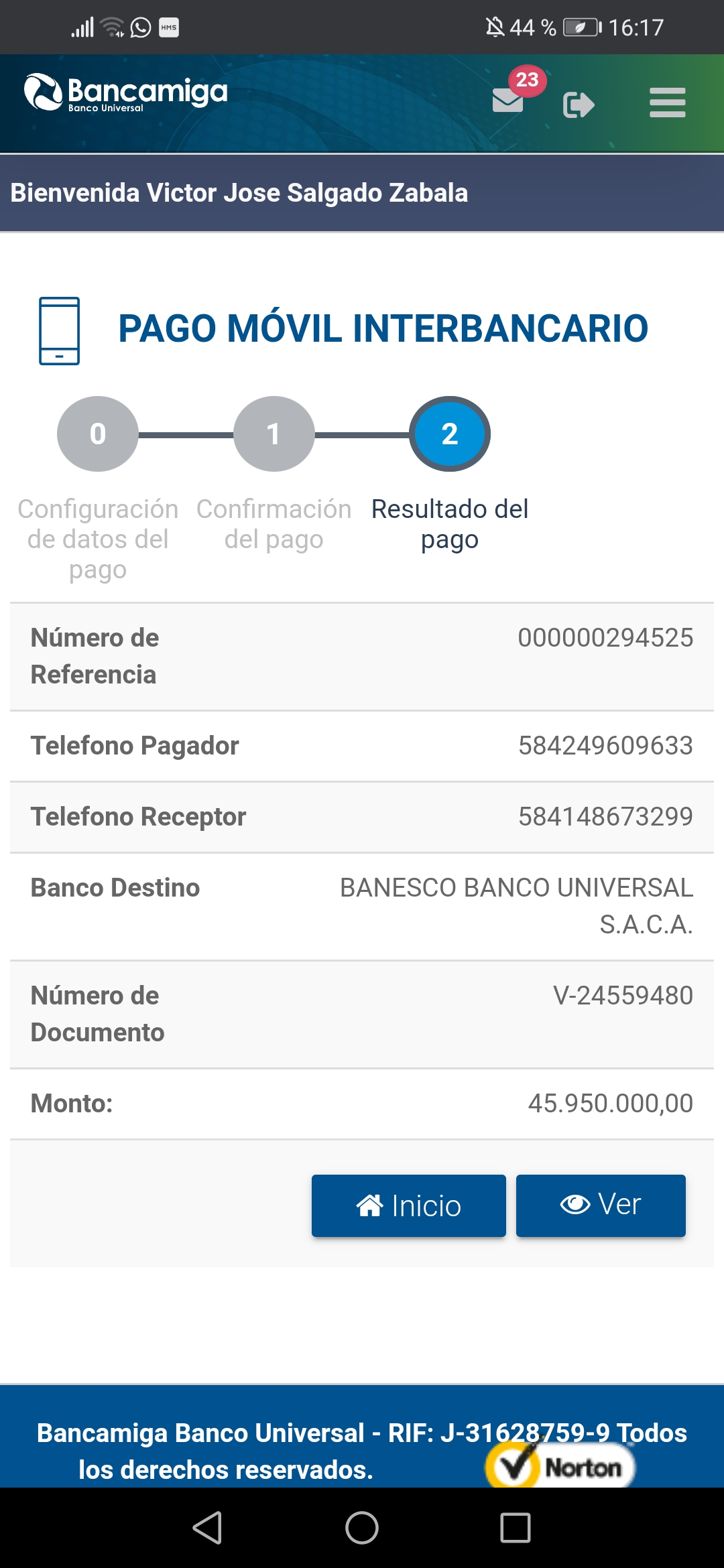The height and width of the screenshot is (1568, 724).
Task: Go back with the system back button
Action: (x=208, y=1528)
